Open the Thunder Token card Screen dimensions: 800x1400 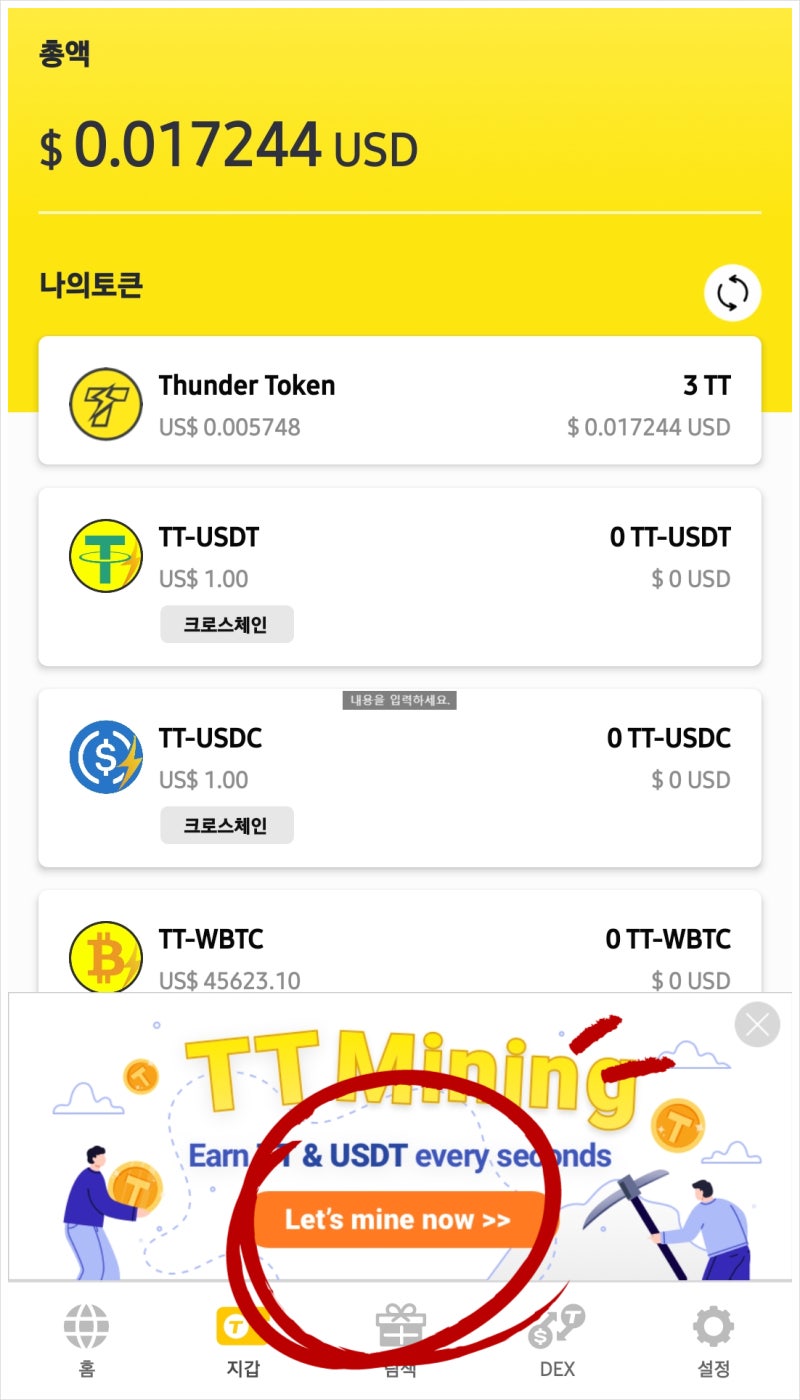pos(400,401)
